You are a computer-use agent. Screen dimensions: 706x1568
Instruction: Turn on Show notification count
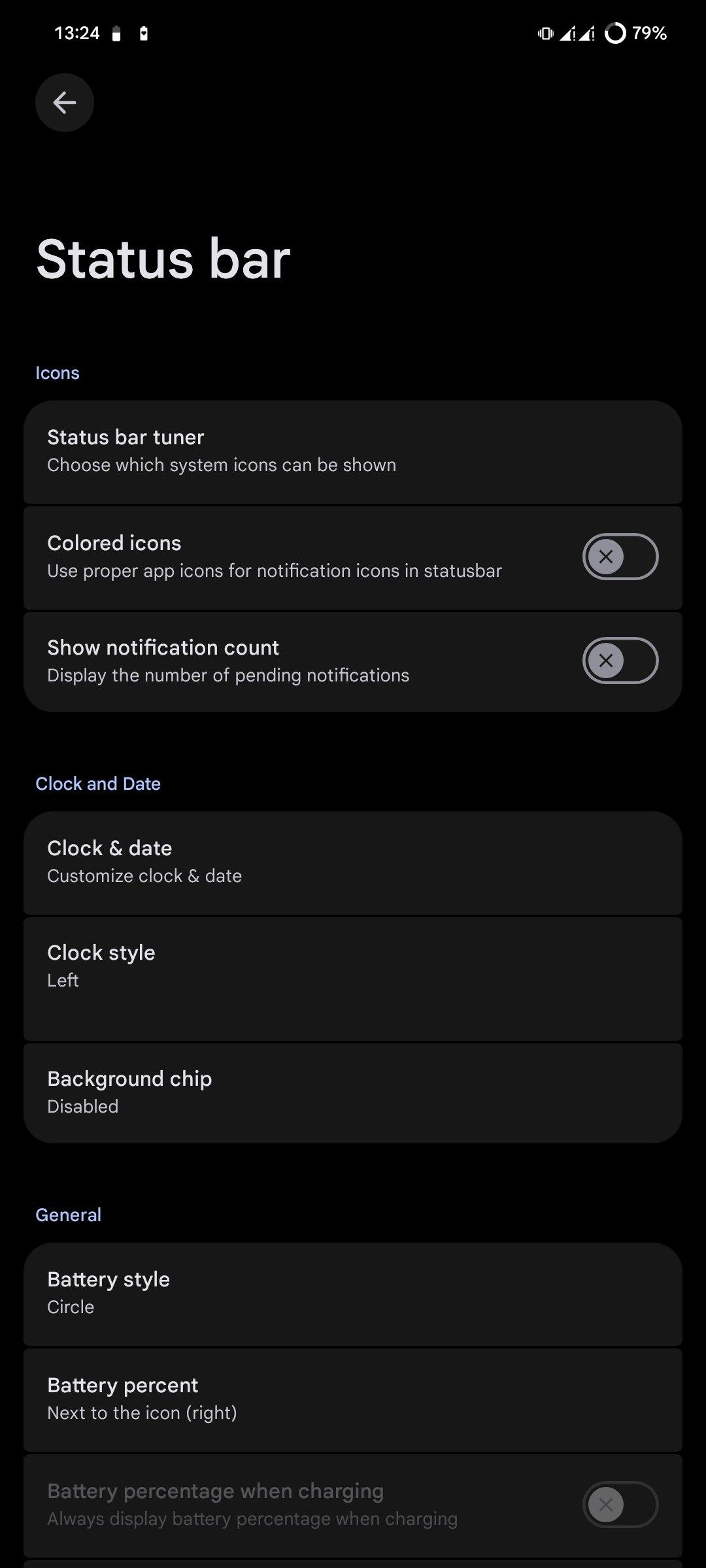pyautogui.click(x=619, y=661)
